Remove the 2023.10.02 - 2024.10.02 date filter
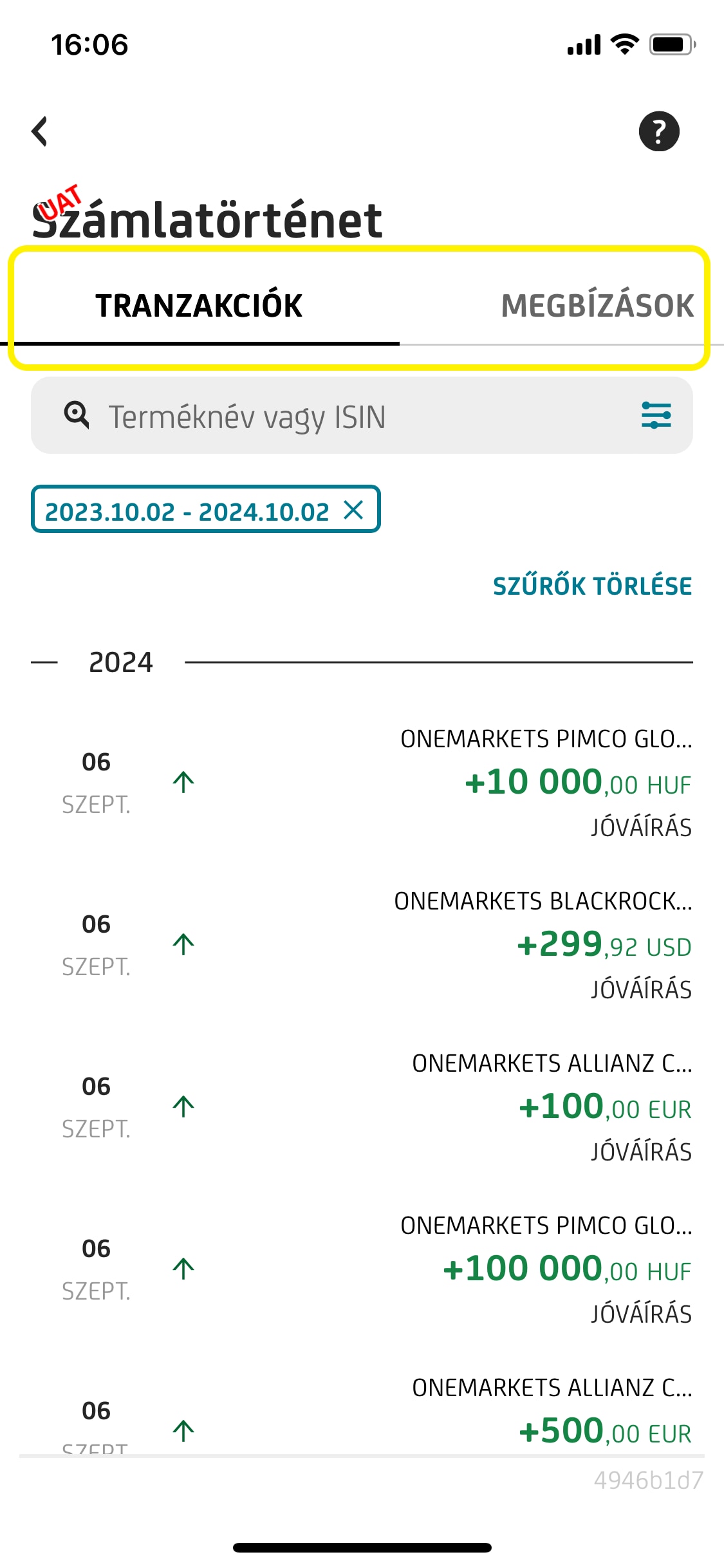The width and height of the screenshot is (724, 1568). (x=353, y=510)
